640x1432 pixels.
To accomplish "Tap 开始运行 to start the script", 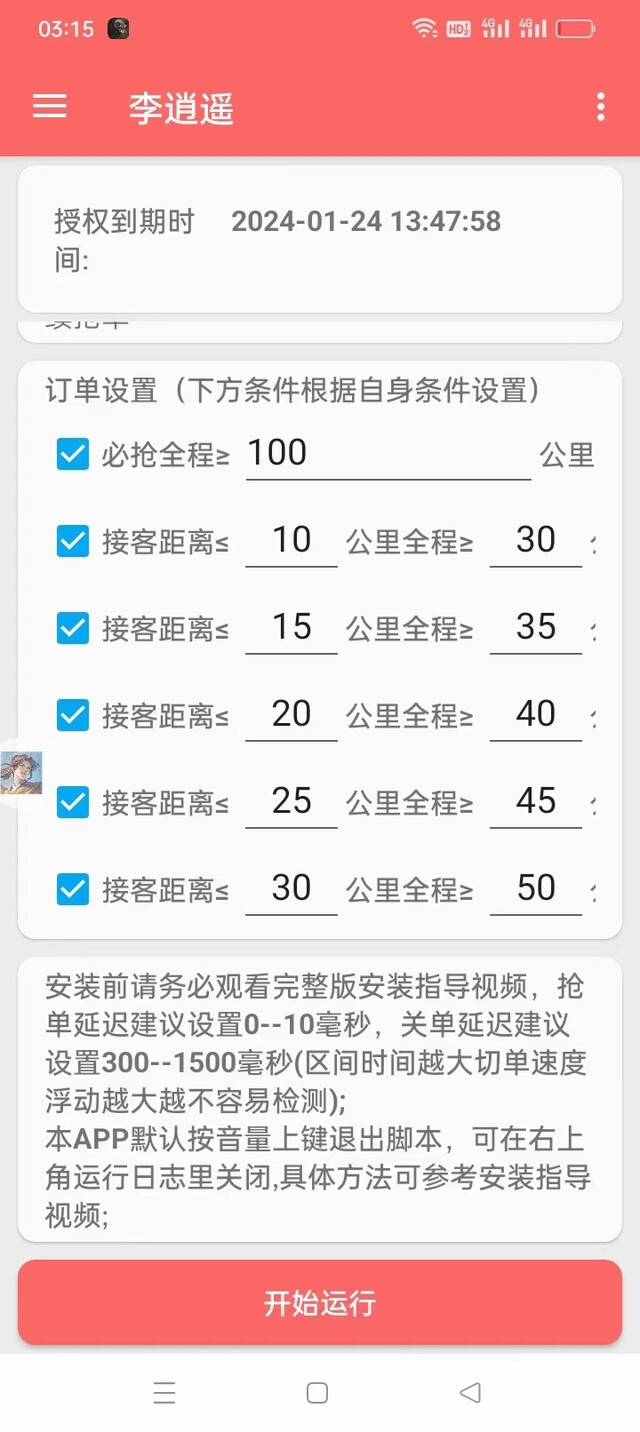I will click(x=320, y=1302).
